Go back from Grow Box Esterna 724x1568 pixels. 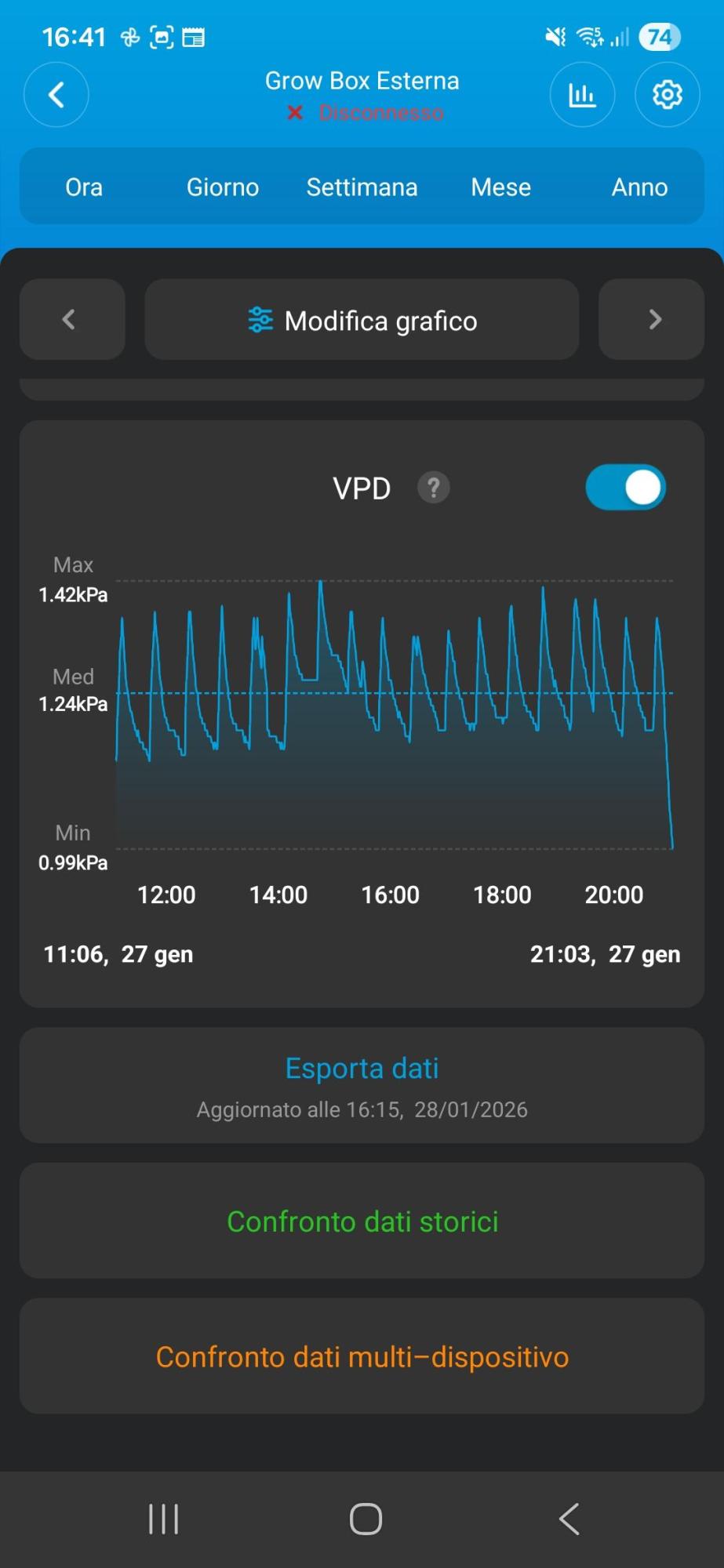coord(56,95)
